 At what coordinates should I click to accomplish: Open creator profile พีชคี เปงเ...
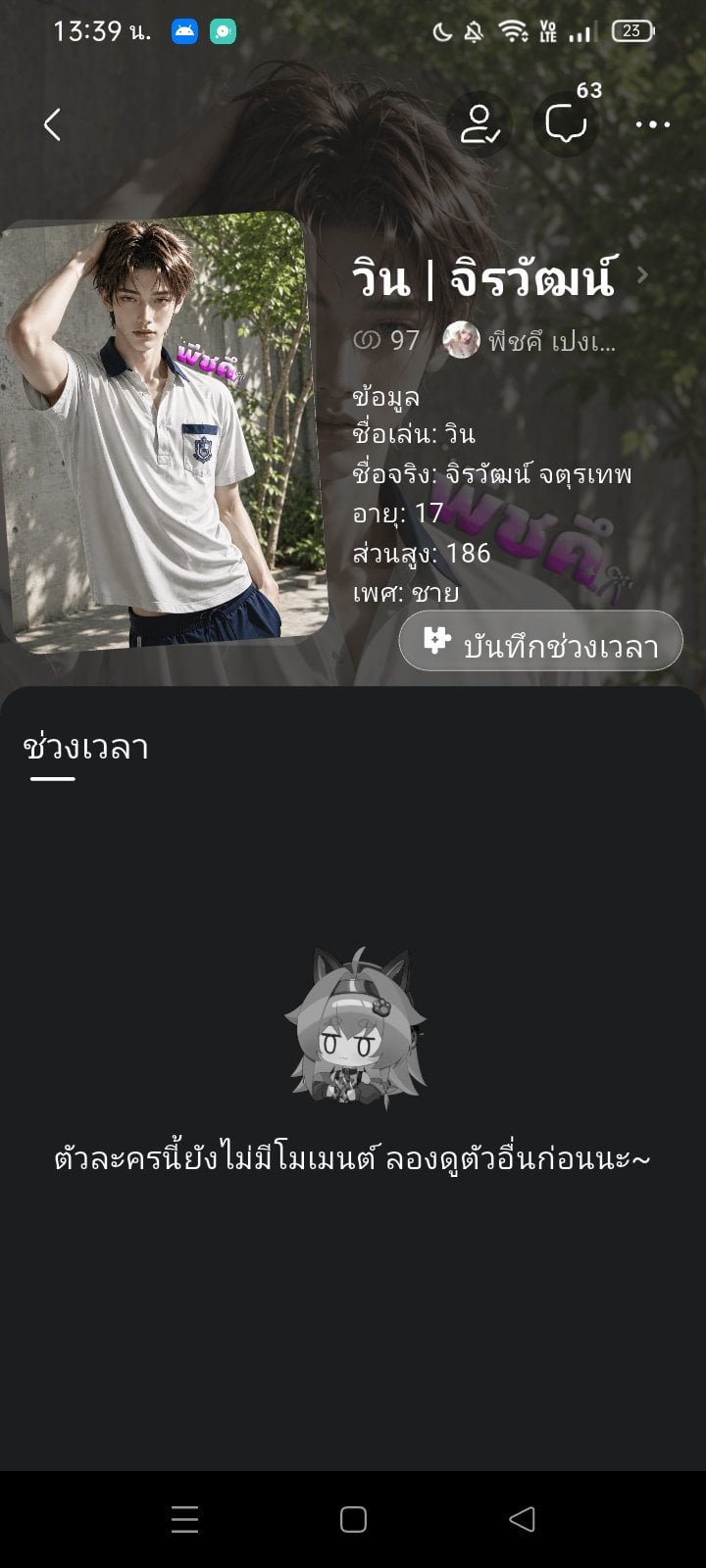pyautogui.click(x=529, y=341)
